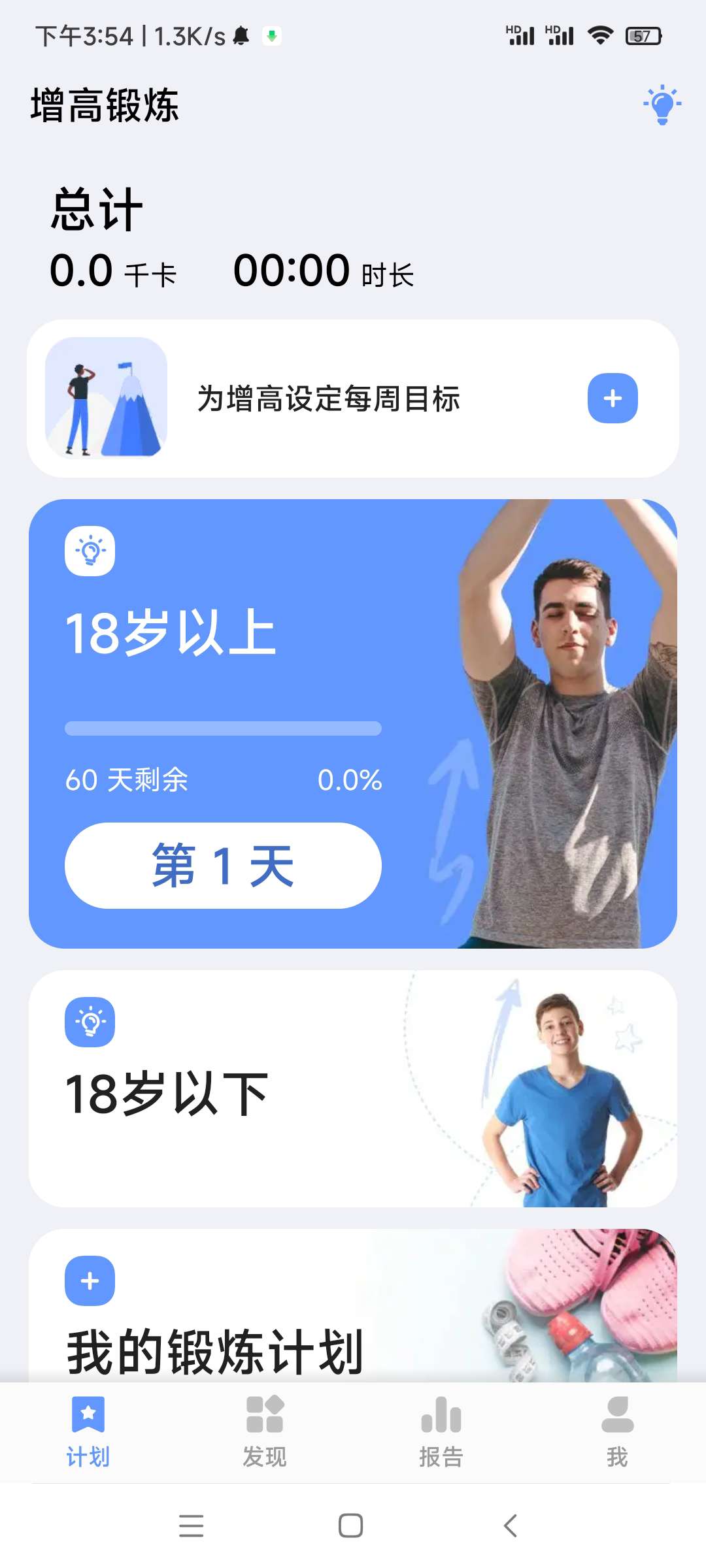
Task: Go back using the system back button
Action: click(x=511, y=1526)
